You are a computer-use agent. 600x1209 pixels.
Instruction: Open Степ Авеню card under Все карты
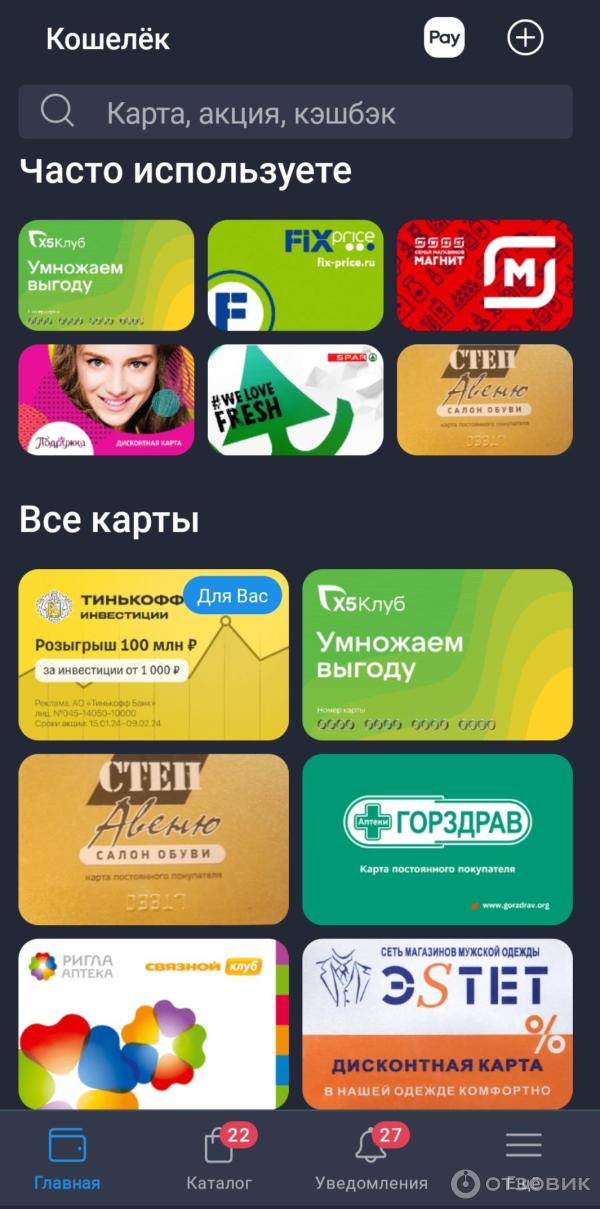pos(153,839)
